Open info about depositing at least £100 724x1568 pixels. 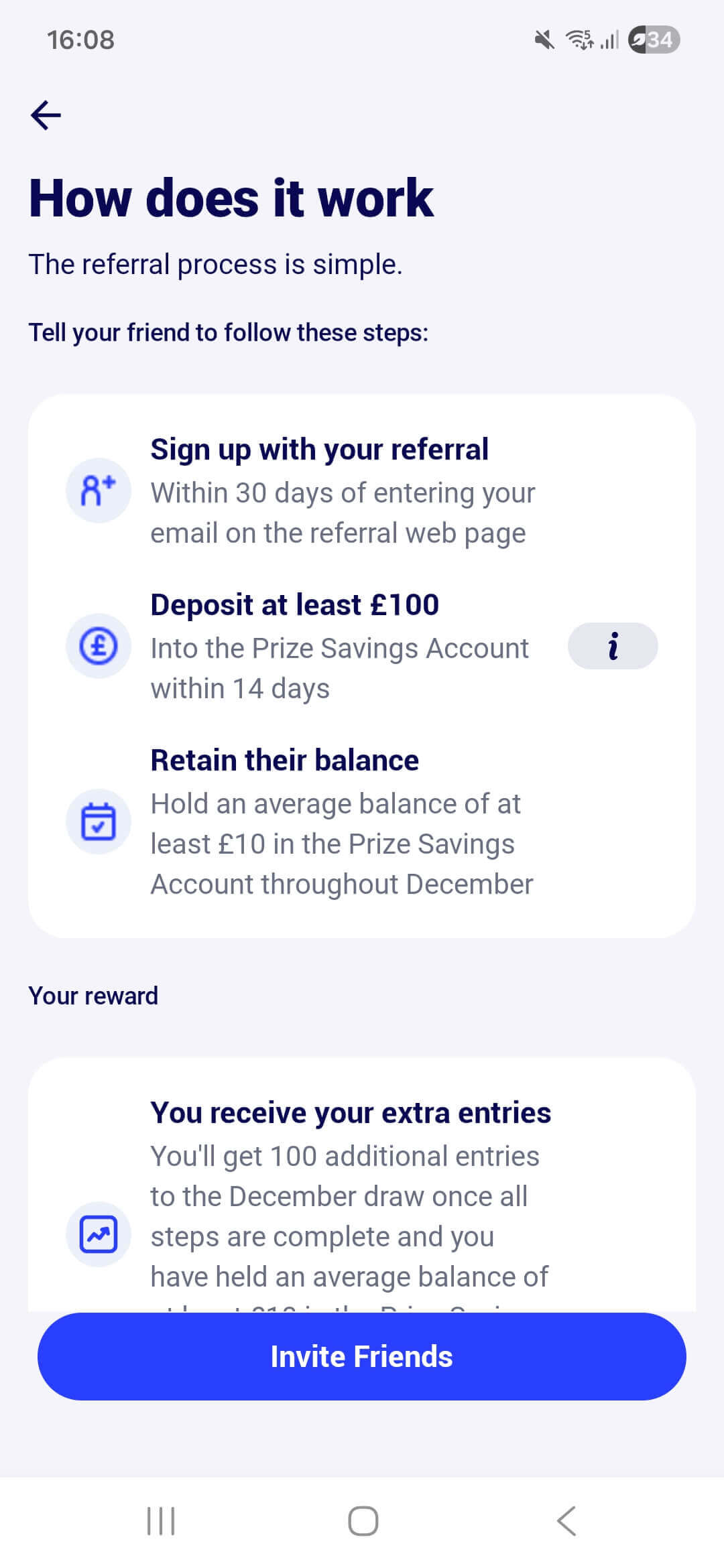612,646
